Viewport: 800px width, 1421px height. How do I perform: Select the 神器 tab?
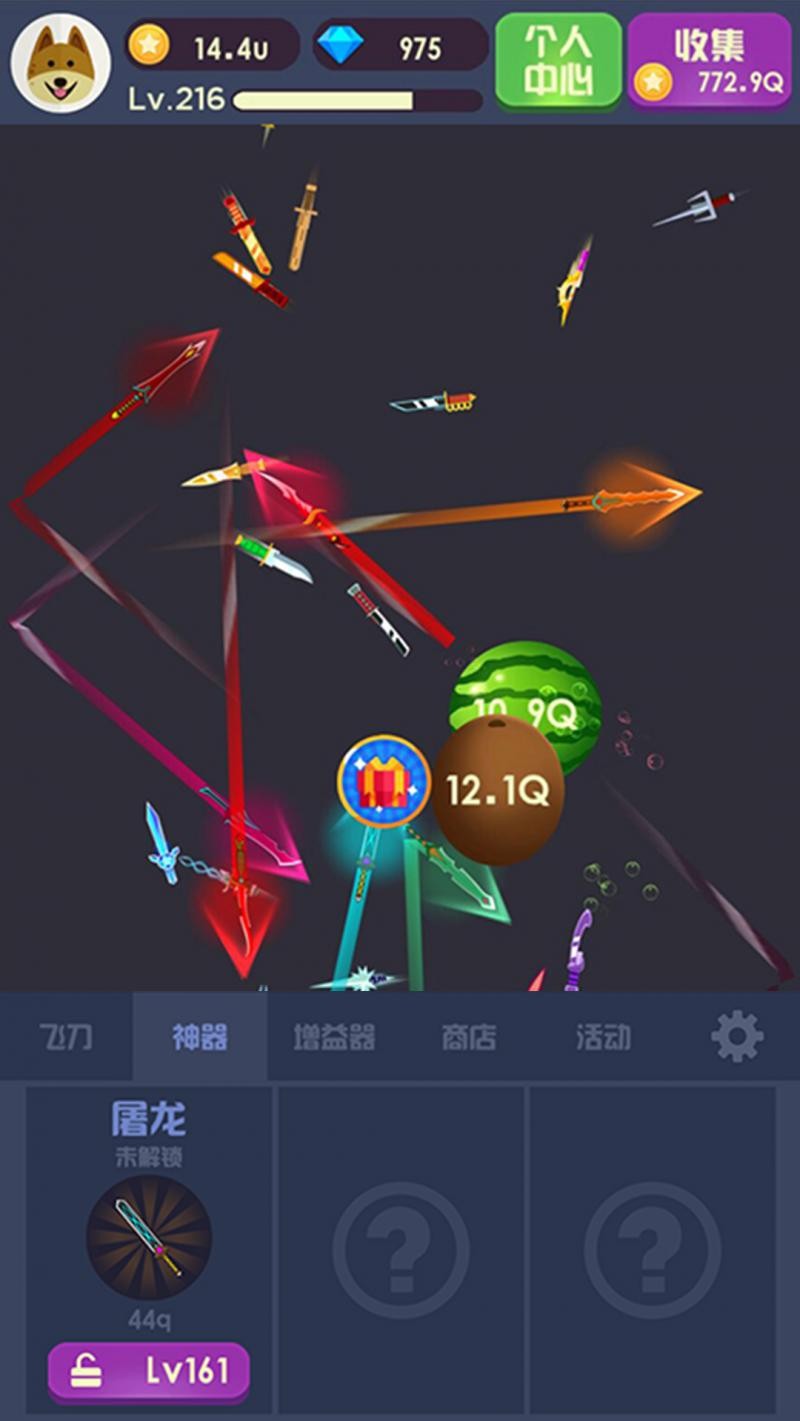(x=200, y=1037)
